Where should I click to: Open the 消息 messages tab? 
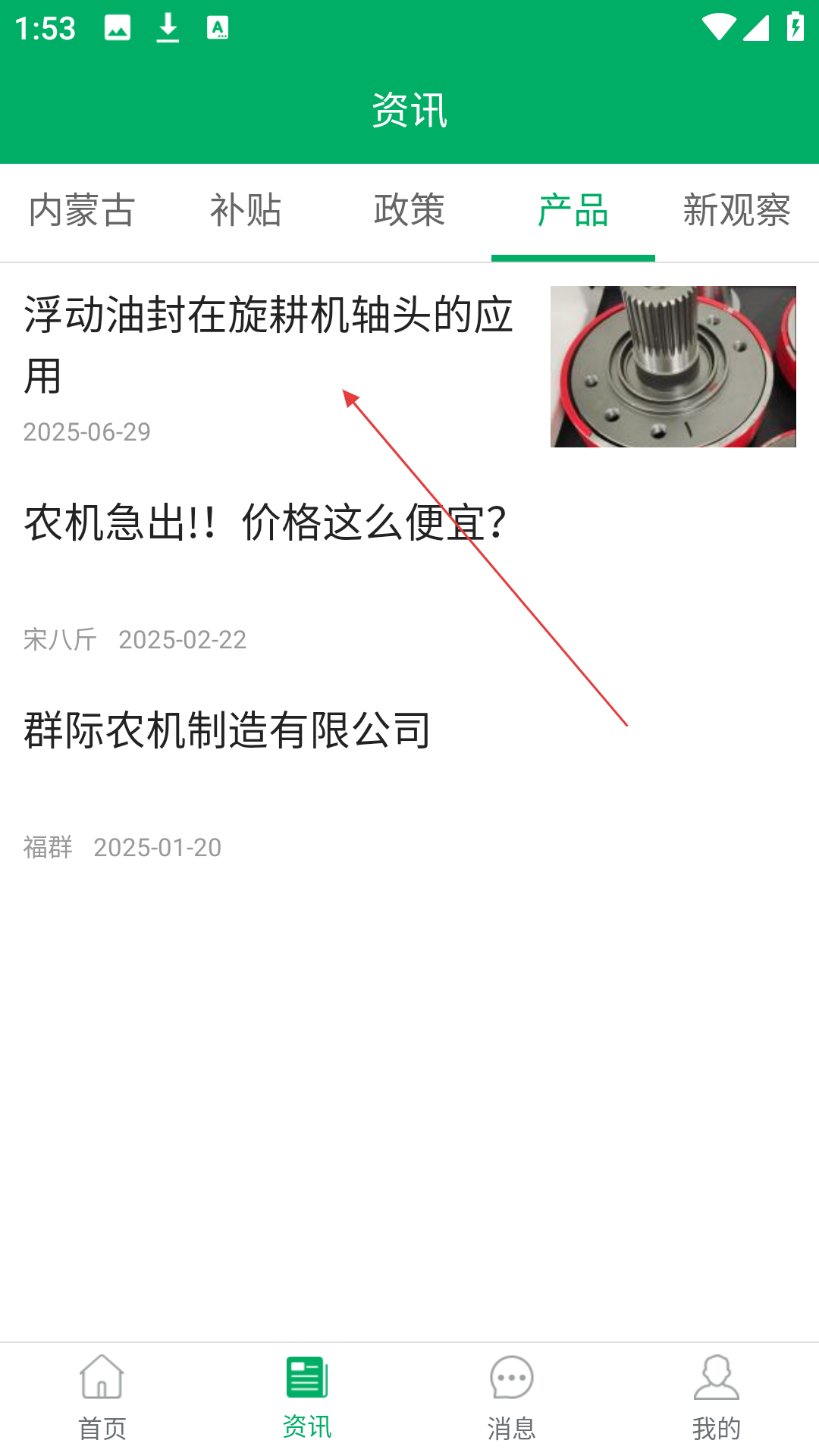click(512, 1398)
